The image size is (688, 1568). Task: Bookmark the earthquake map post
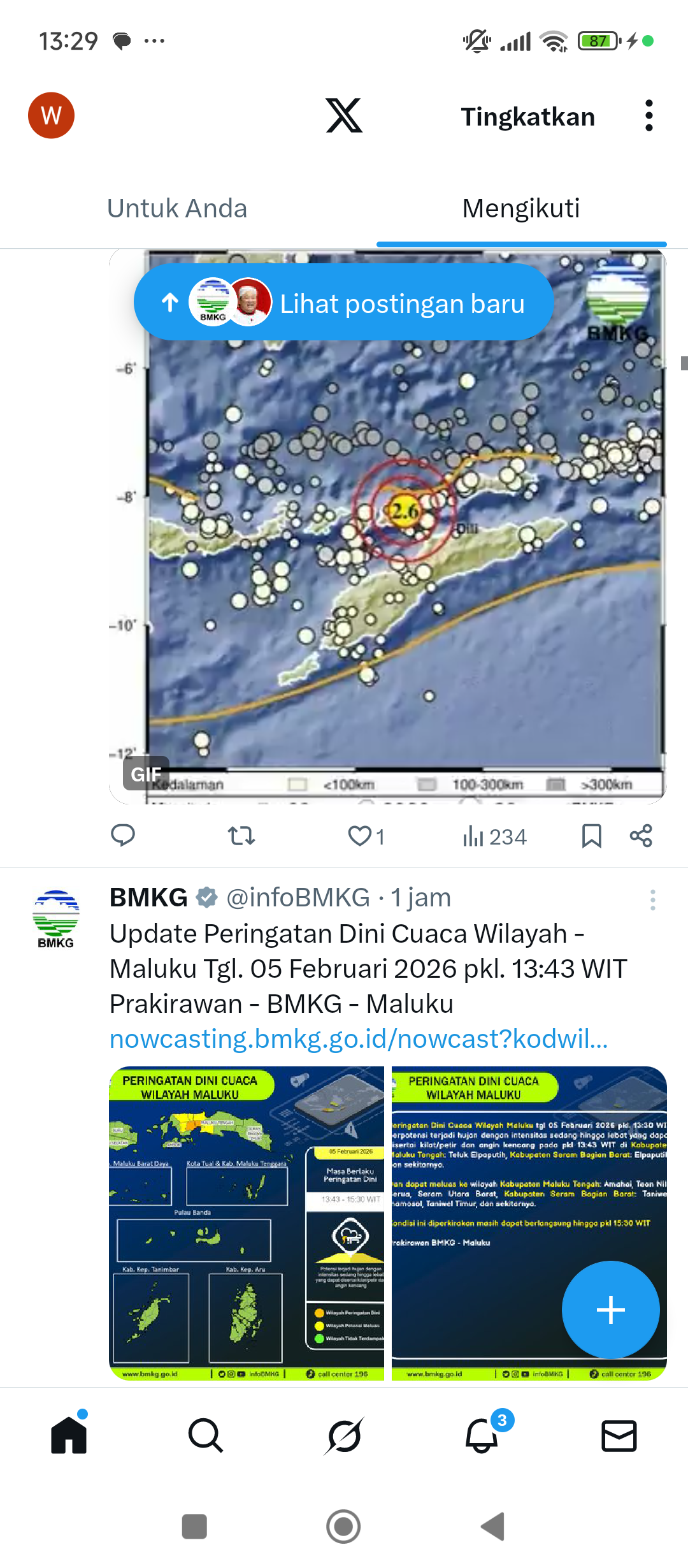coord(591,836)
